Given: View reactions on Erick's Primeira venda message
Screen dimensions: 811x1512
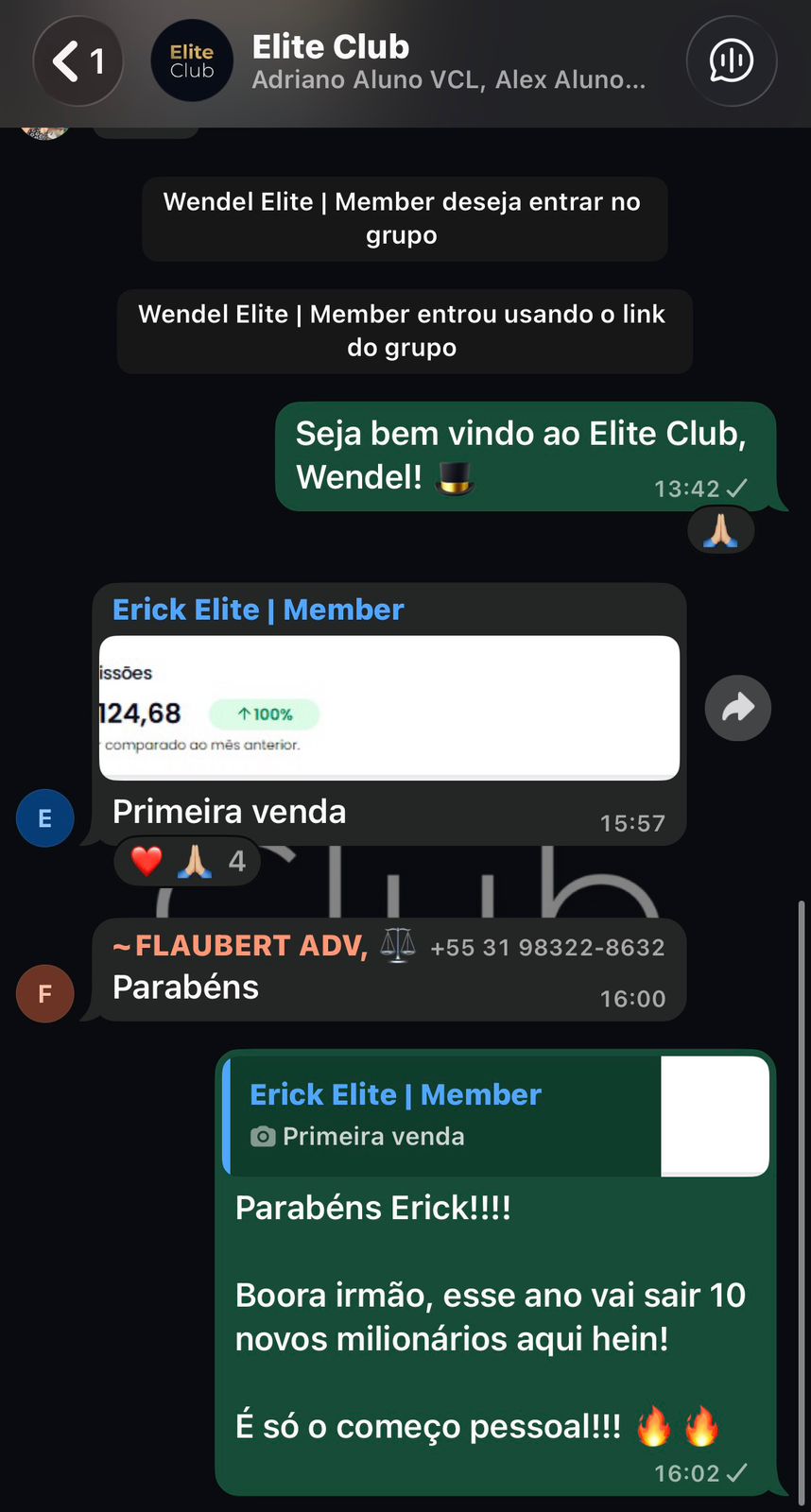Looking at the screenshot, I should [x=187, y=861].
